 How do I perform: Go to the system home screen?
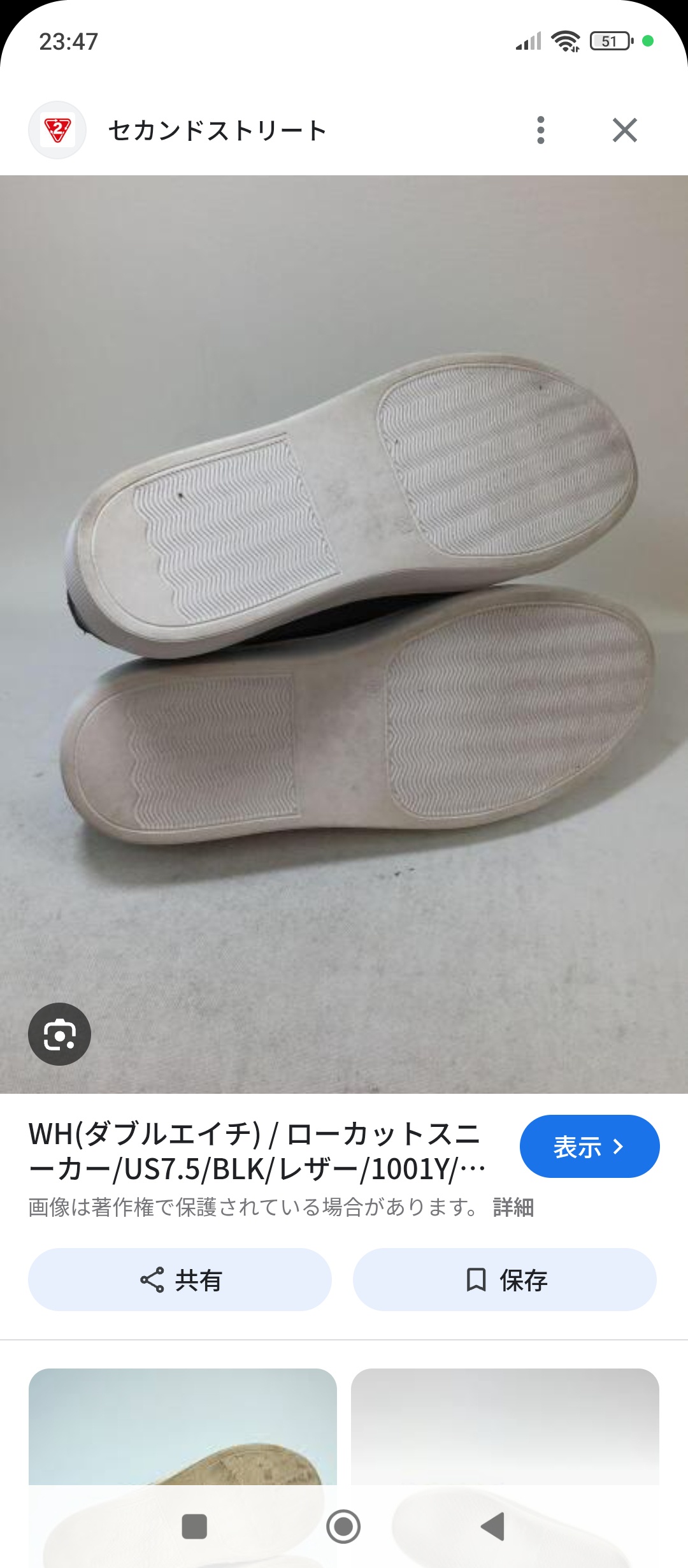(x=343, y=1527)
